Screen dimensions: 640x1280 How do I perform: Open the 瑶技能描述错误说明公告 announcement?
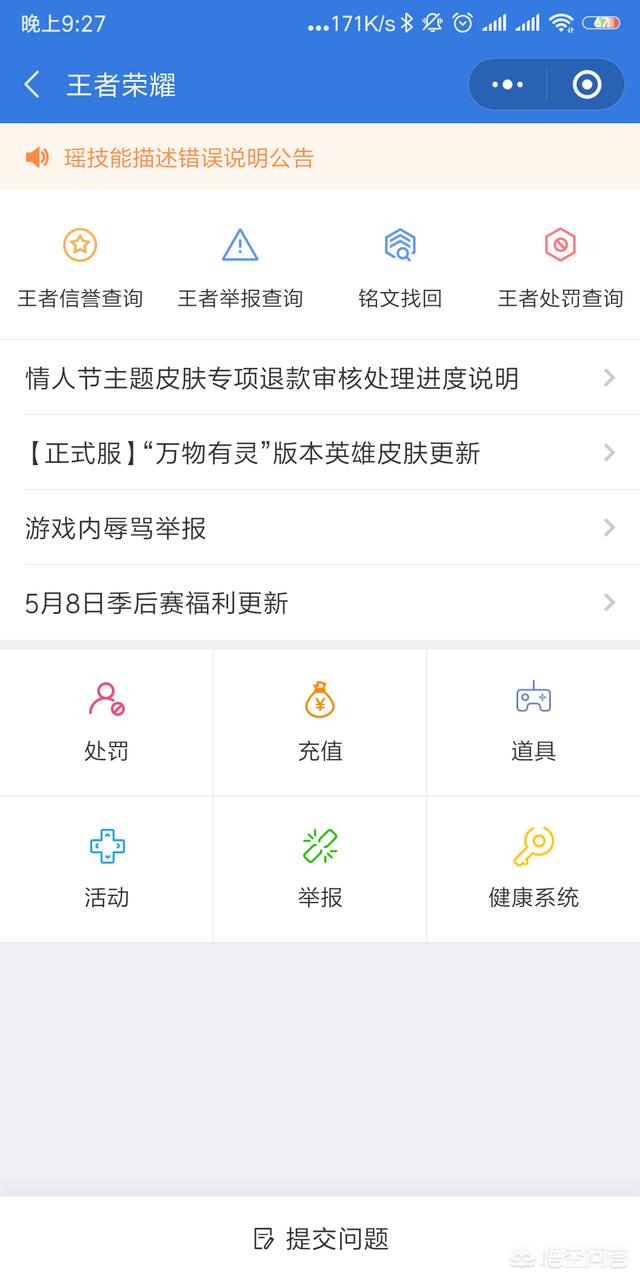[x=188, y=157]
